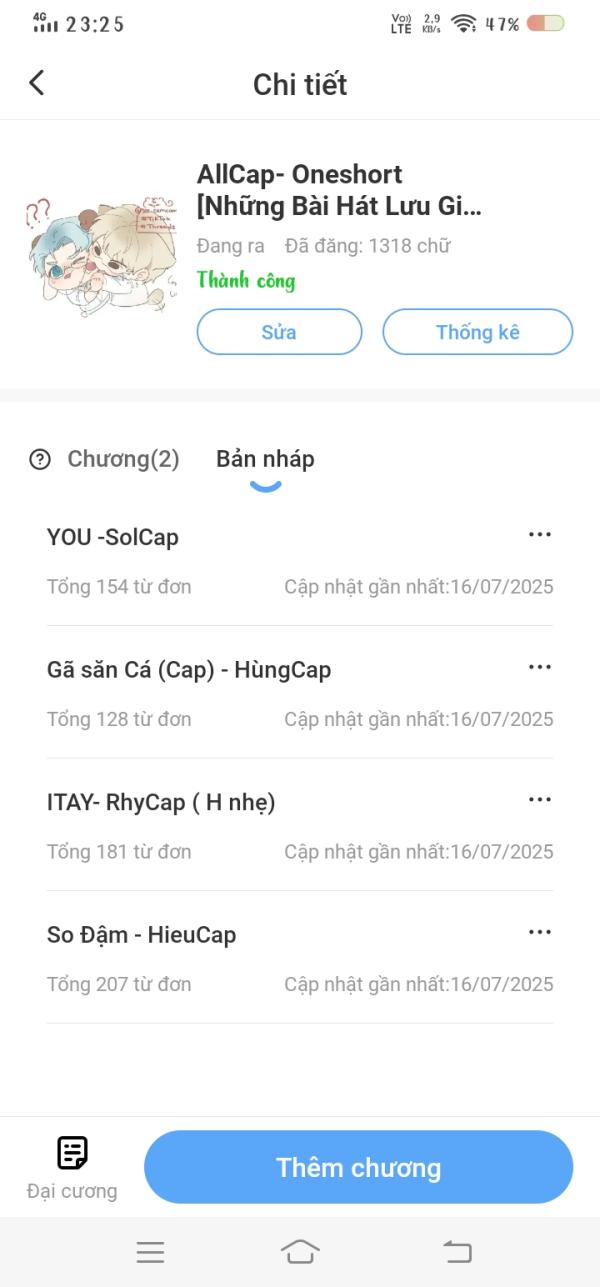The width and height of the screenshot is (600, 1287).
Task: Go to the system home screen
Action: [x=300, y=1251]
